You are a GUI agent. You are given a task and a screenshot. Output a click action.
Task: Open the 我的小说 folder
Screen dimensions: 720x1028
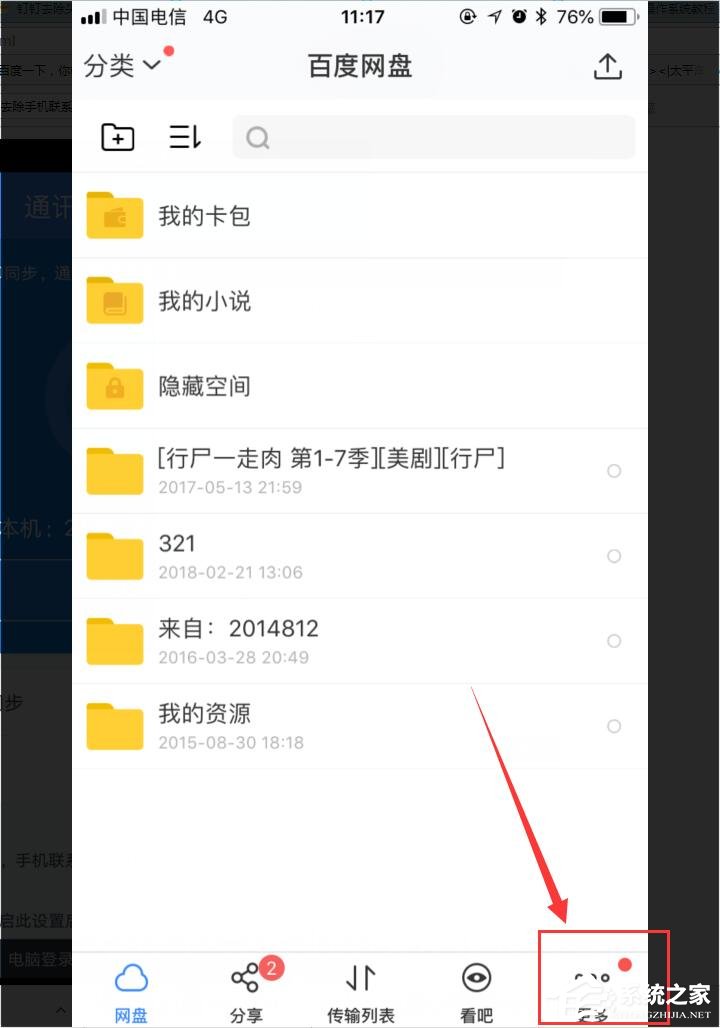tap(204, 300)
